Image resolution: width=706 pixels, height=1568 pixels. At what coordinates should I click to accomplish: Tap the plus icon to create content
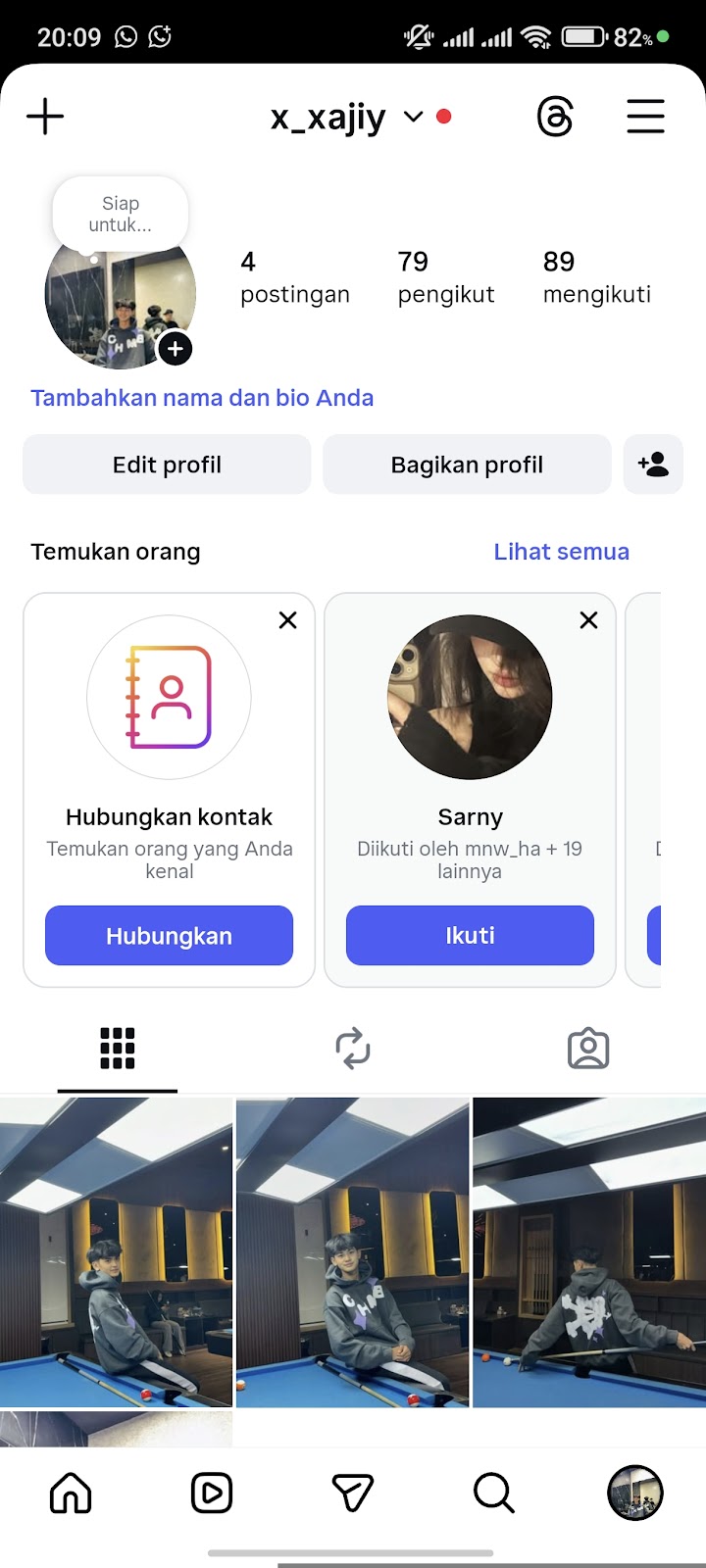pyautogui.click(x=45, y=117)
